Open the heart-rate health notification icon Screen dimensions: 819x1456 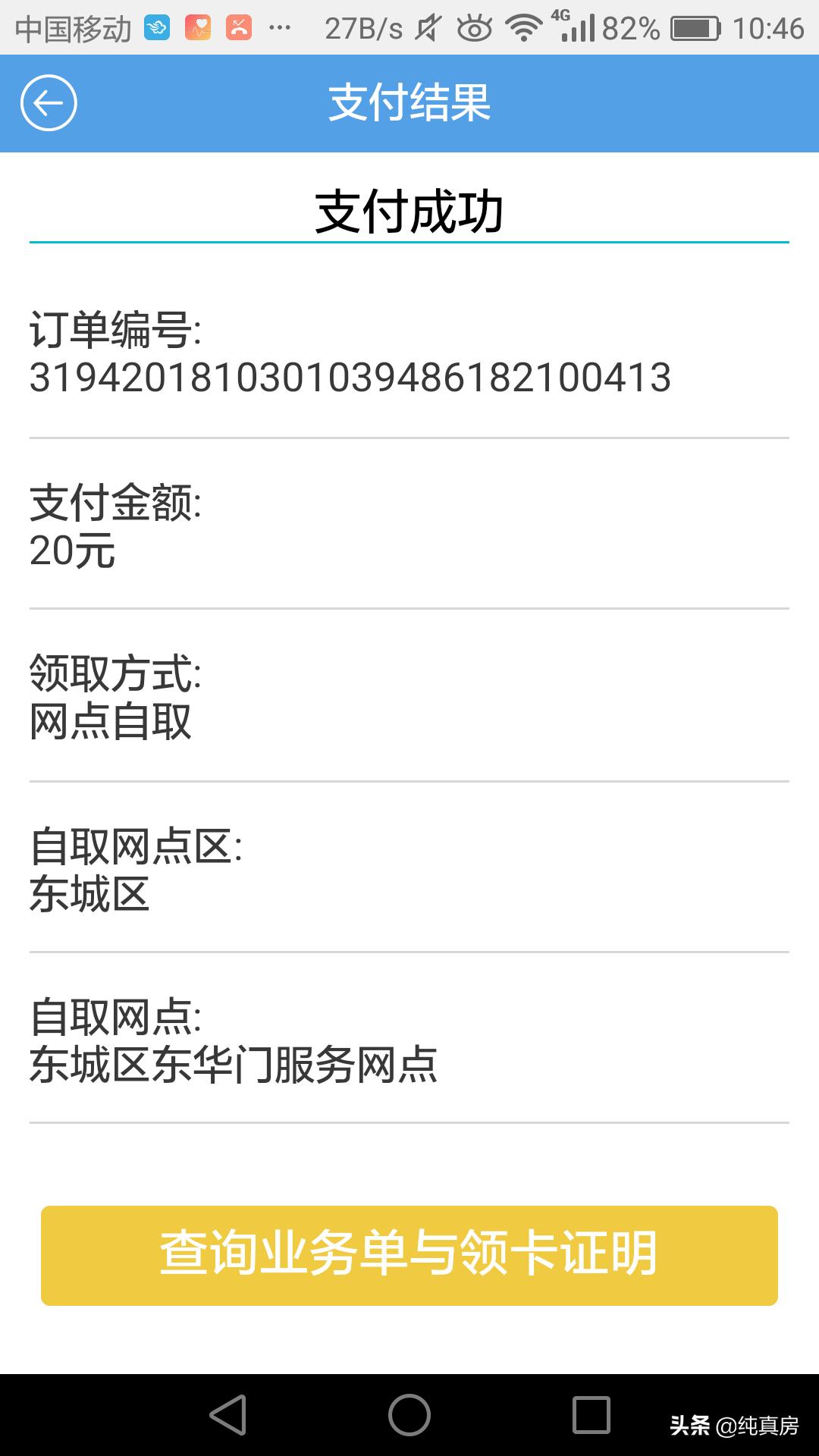(199, 27)
